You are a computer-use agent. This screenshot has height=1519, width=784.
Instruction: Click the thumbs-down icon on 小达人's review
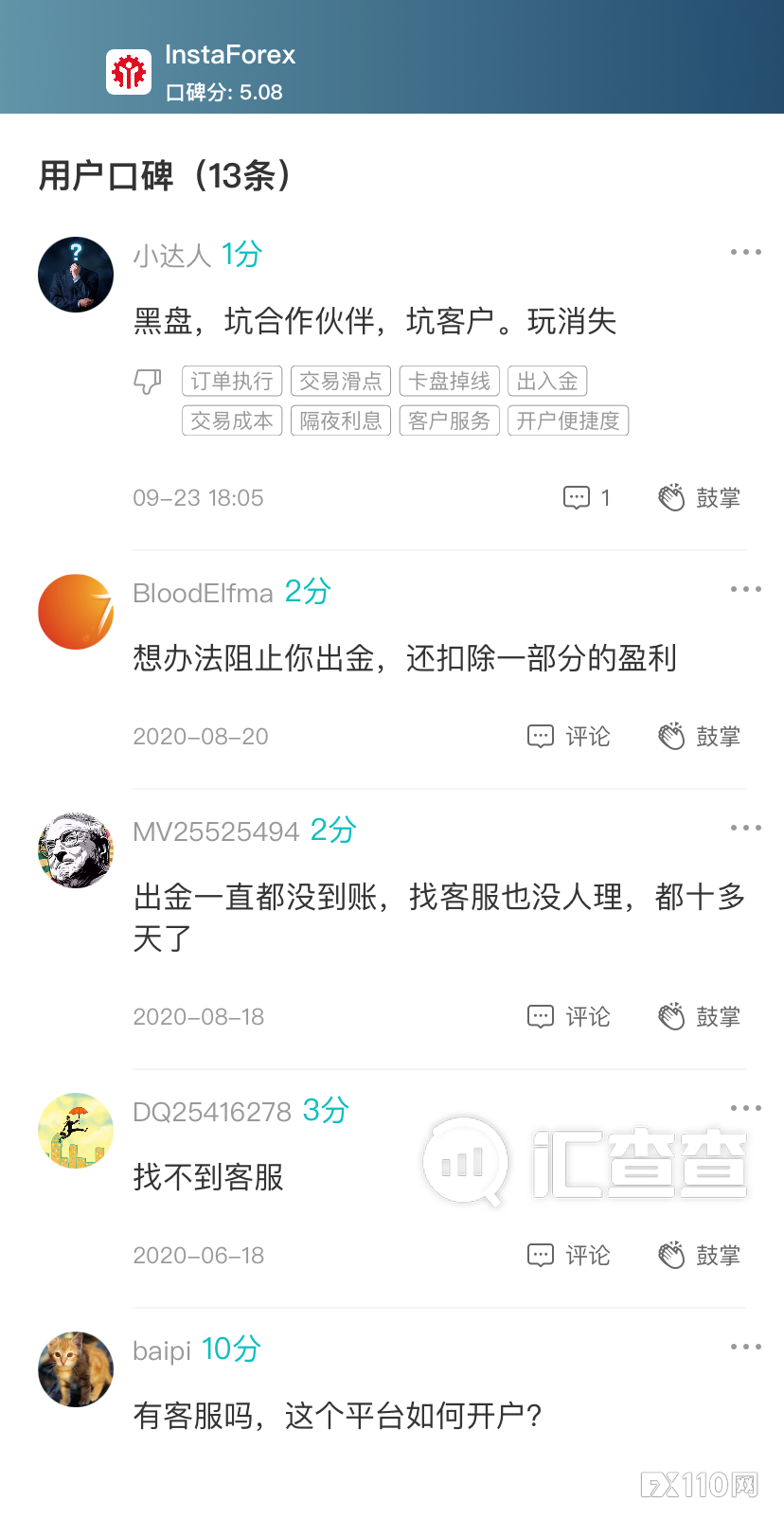147,381
